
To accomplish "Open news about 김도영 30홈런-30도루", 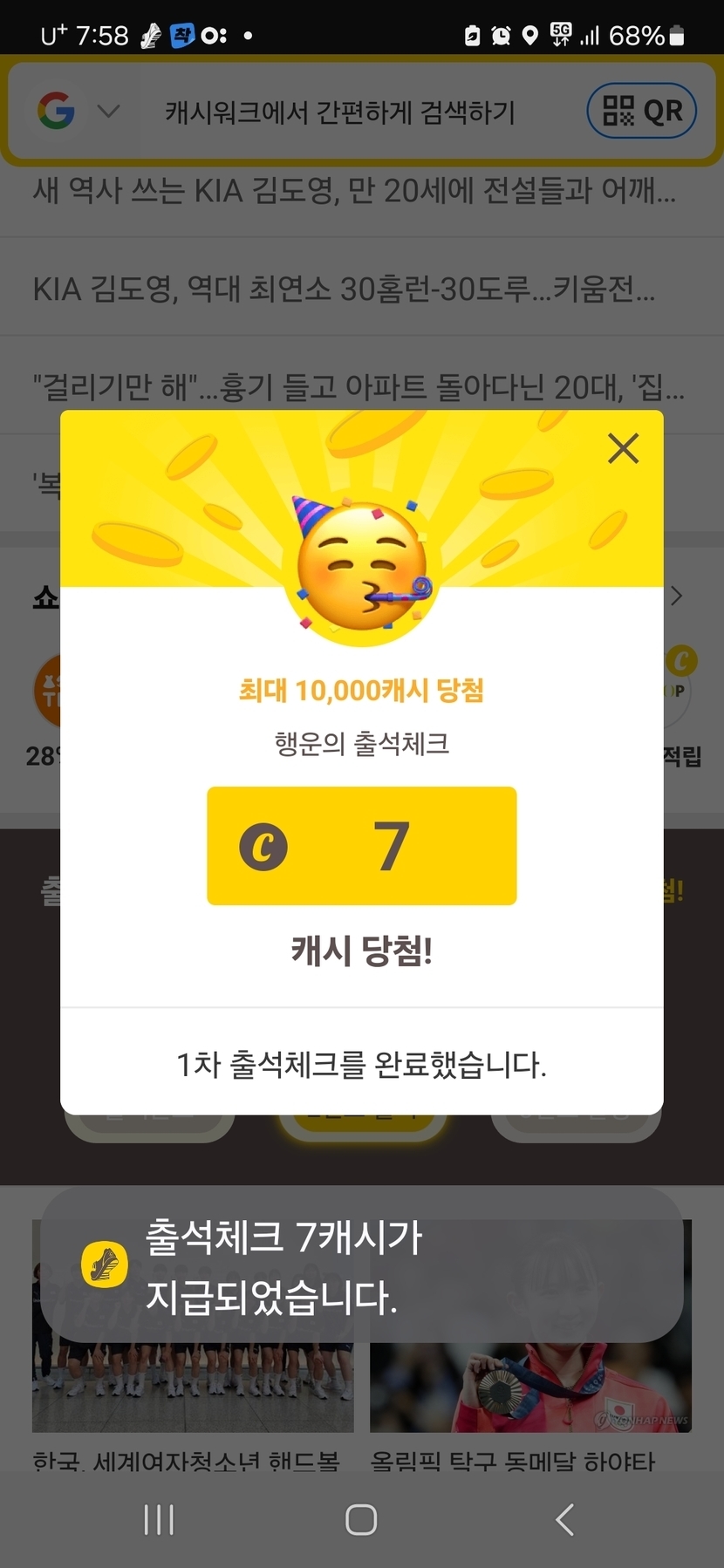I will click(344, 289).
